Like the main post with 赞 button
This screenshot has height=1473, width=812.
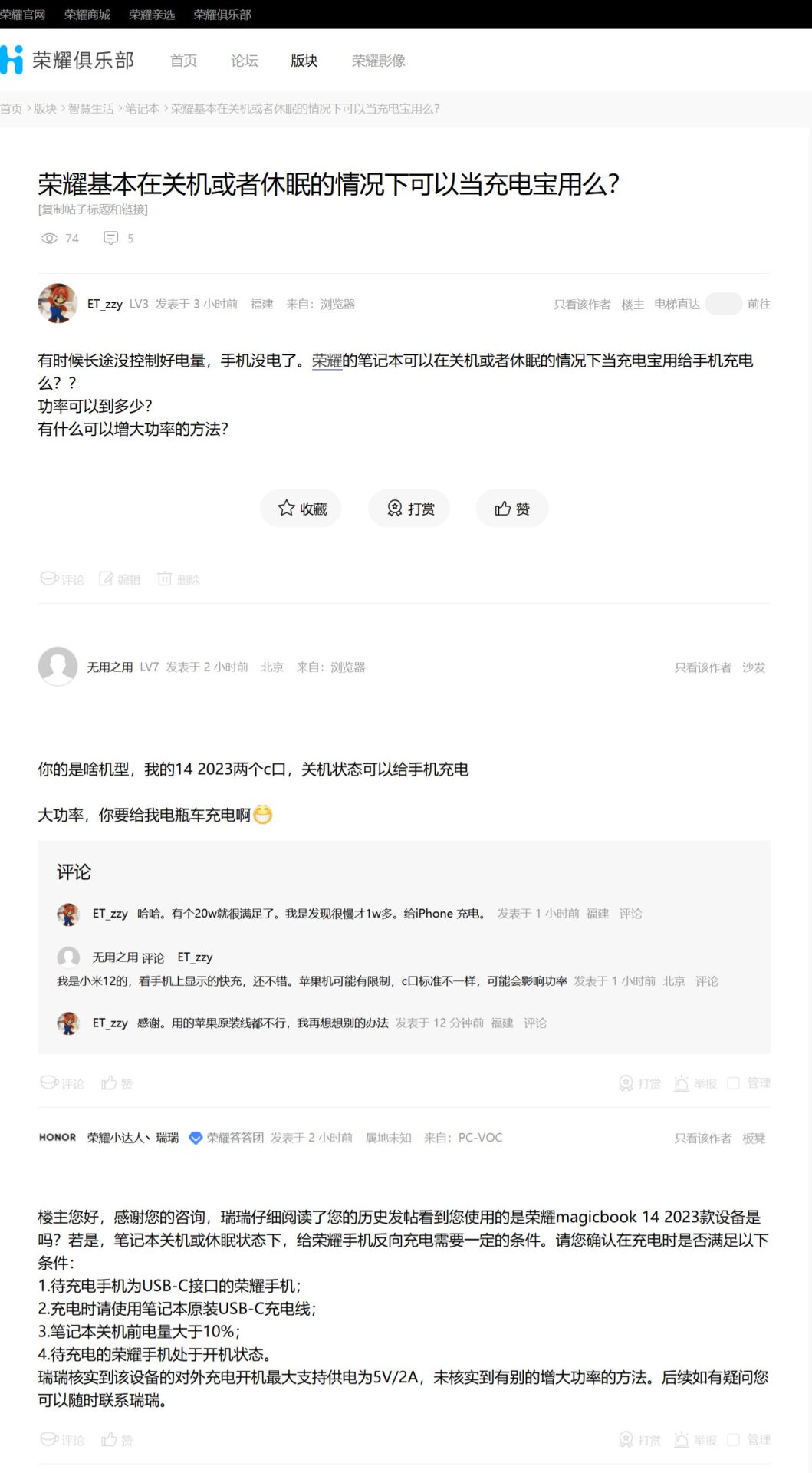[x=512, y=508]
